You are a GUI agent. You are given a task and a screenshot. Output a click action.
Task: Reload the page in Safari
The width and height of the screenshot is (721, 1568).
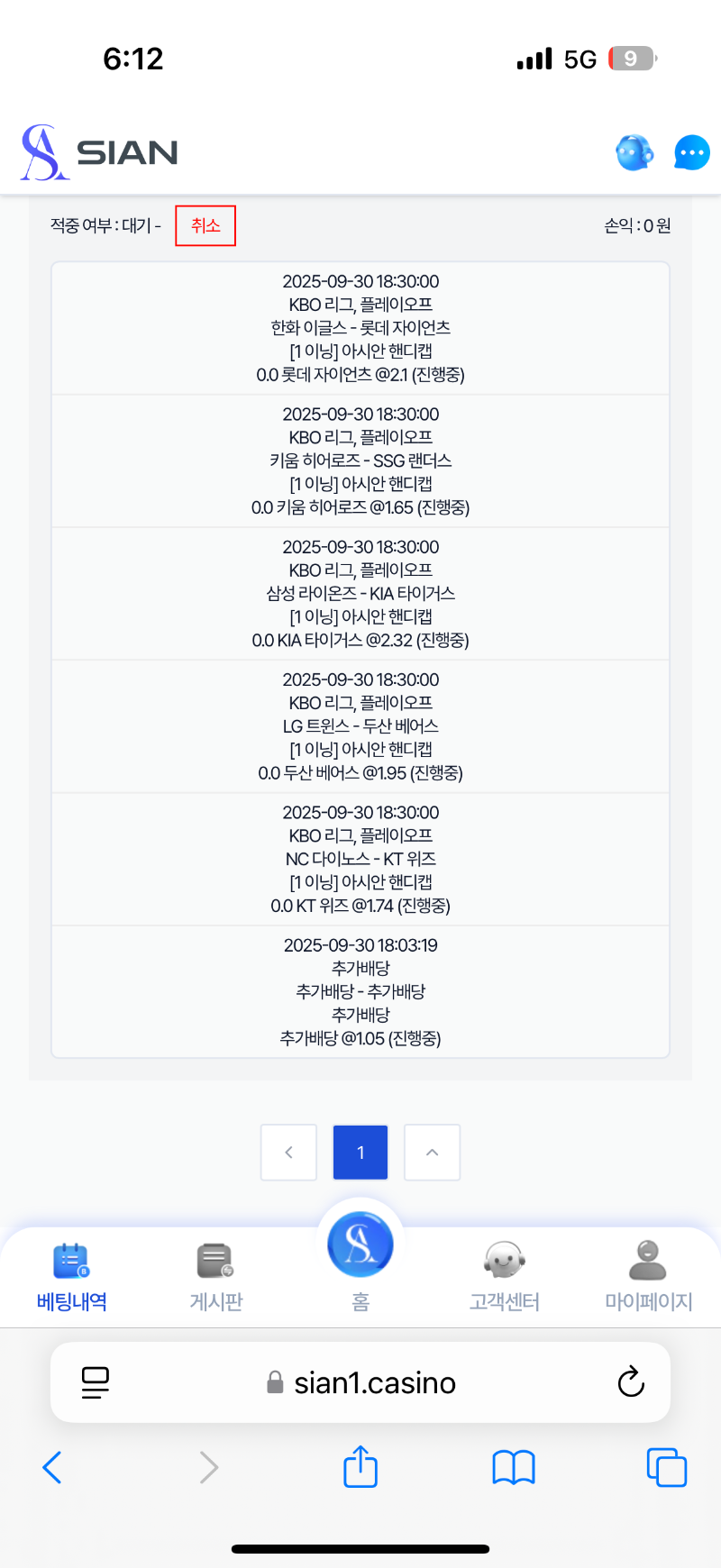(631, 1381)
